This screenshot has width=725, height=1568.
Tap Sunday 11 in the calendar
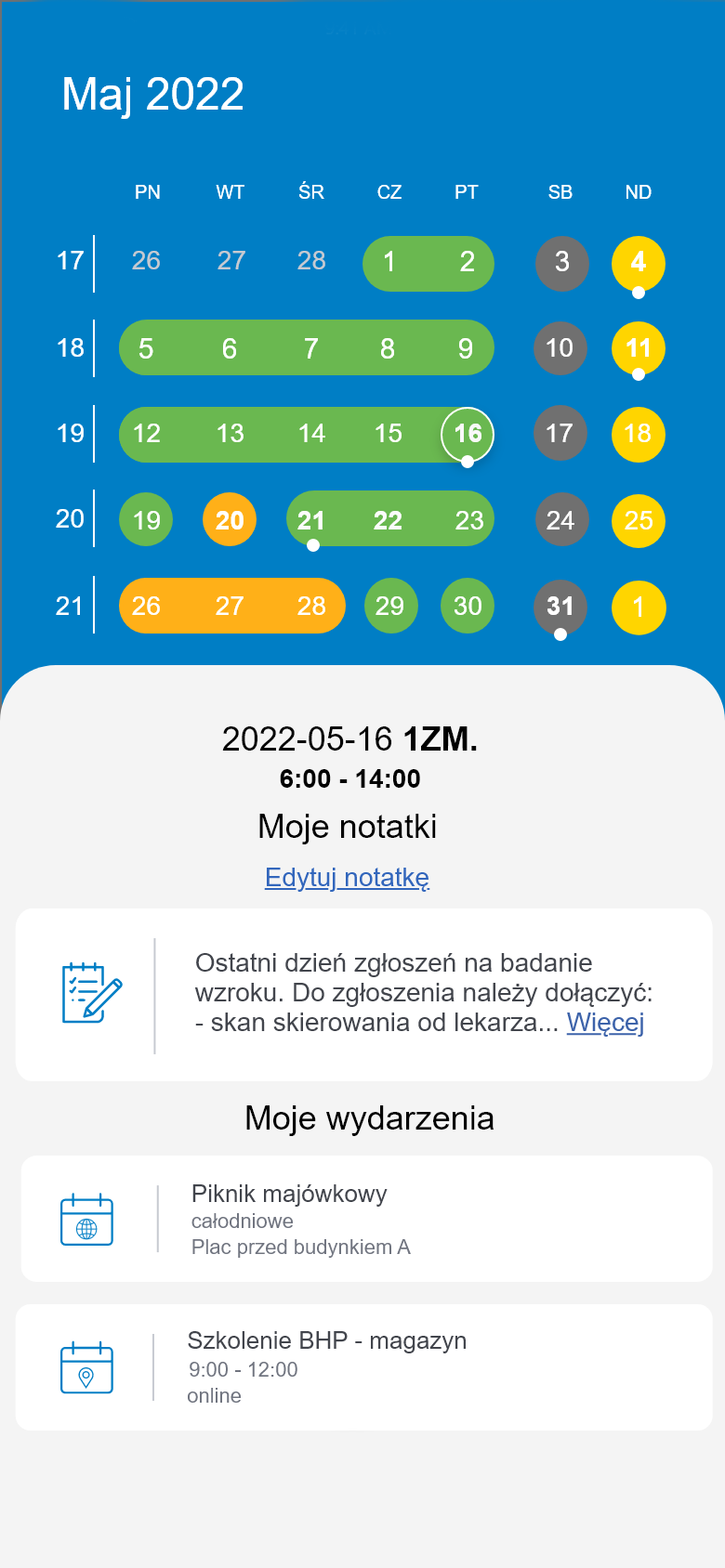[x=639, y=348]
